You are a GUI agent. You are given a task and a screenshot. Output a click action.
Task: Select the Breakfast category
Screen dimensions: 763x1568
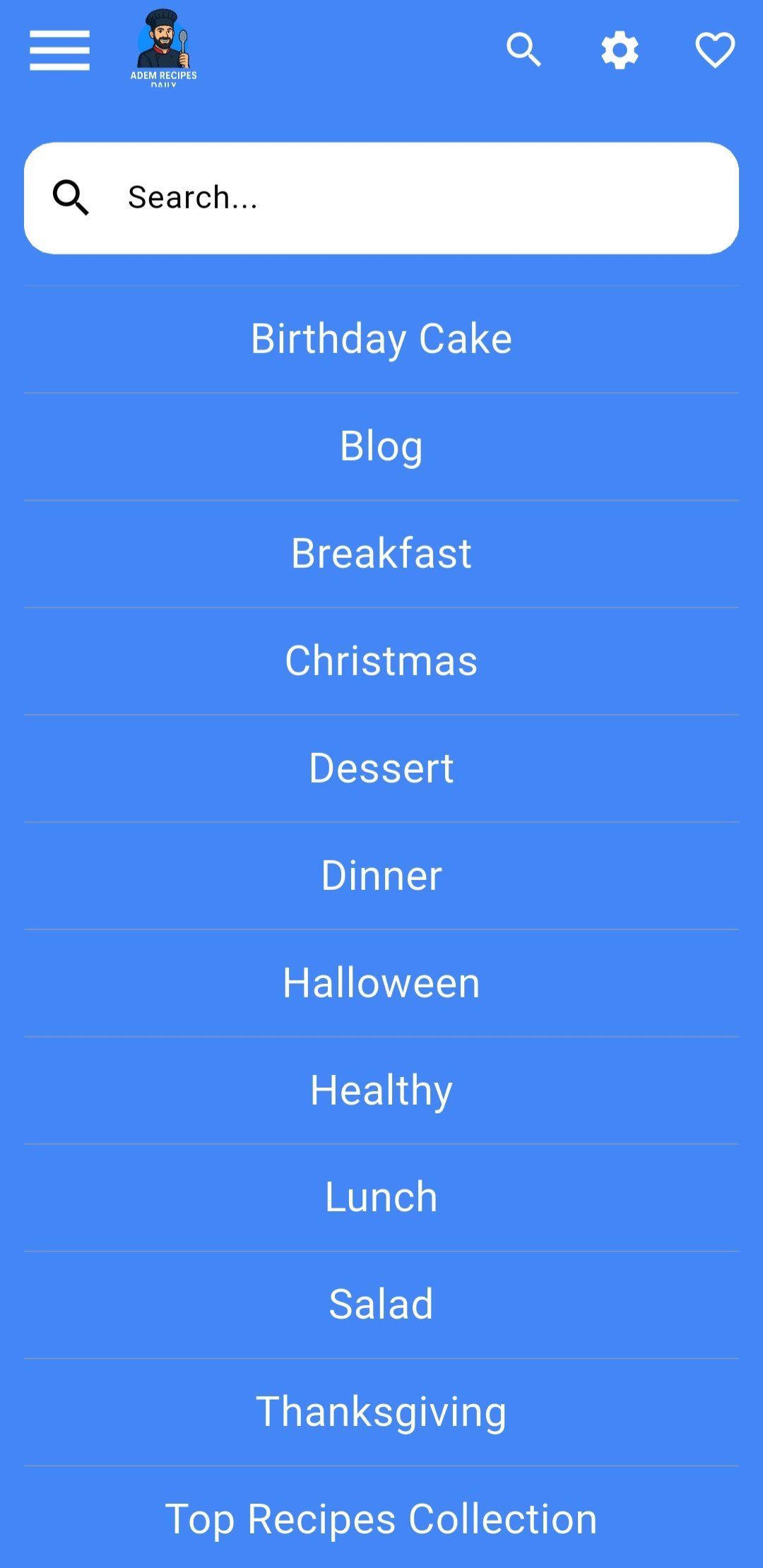click(x=381, y=553)
